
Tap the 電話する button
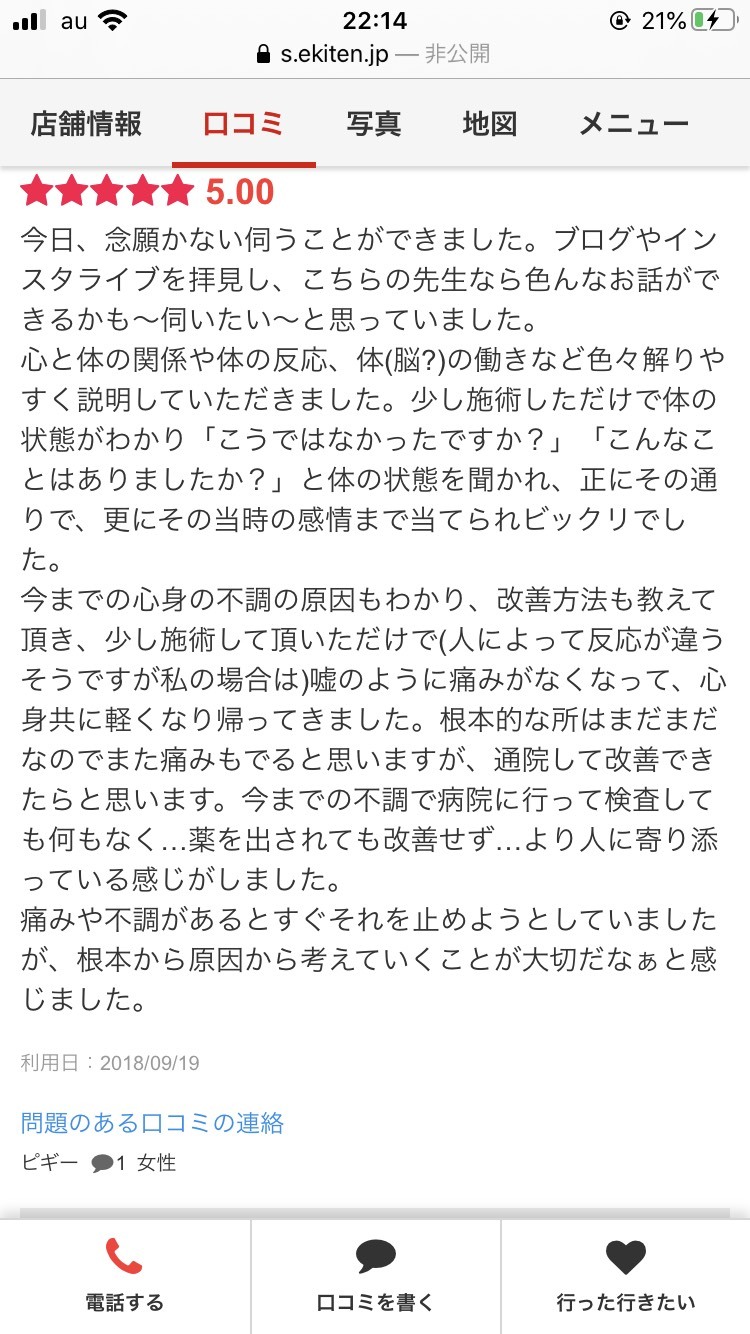(x=125, y=1276)
